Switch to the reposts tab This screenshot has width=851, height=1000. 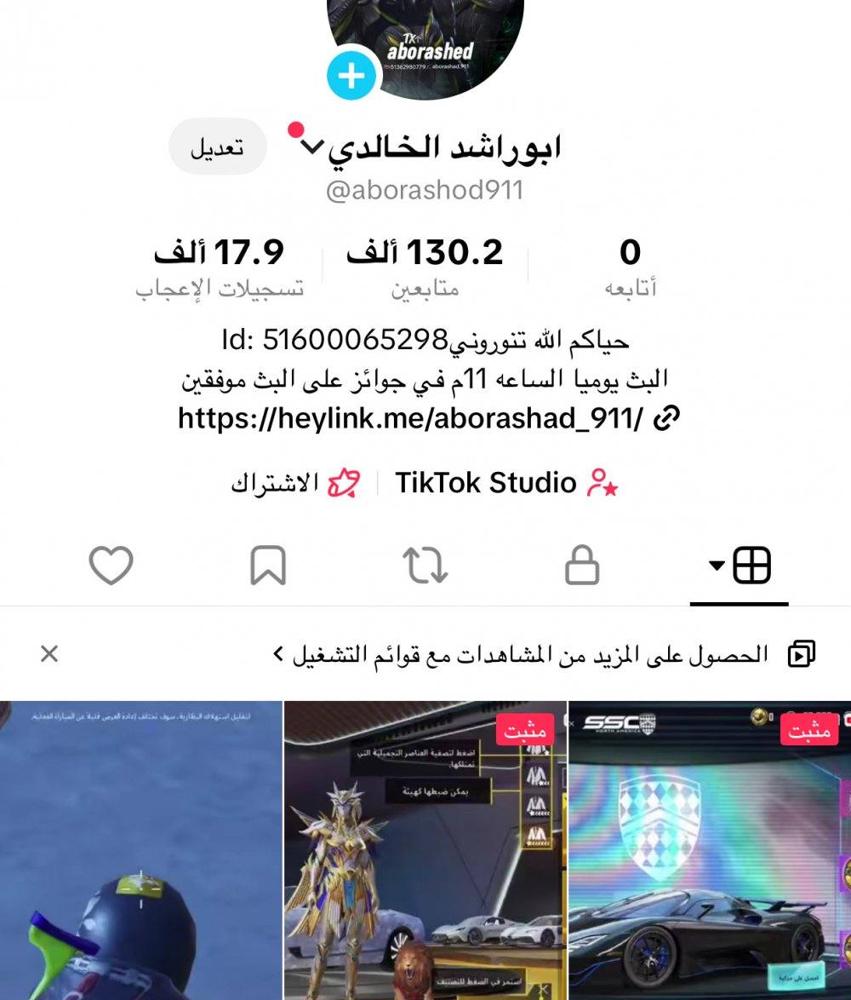pos(425,567)
